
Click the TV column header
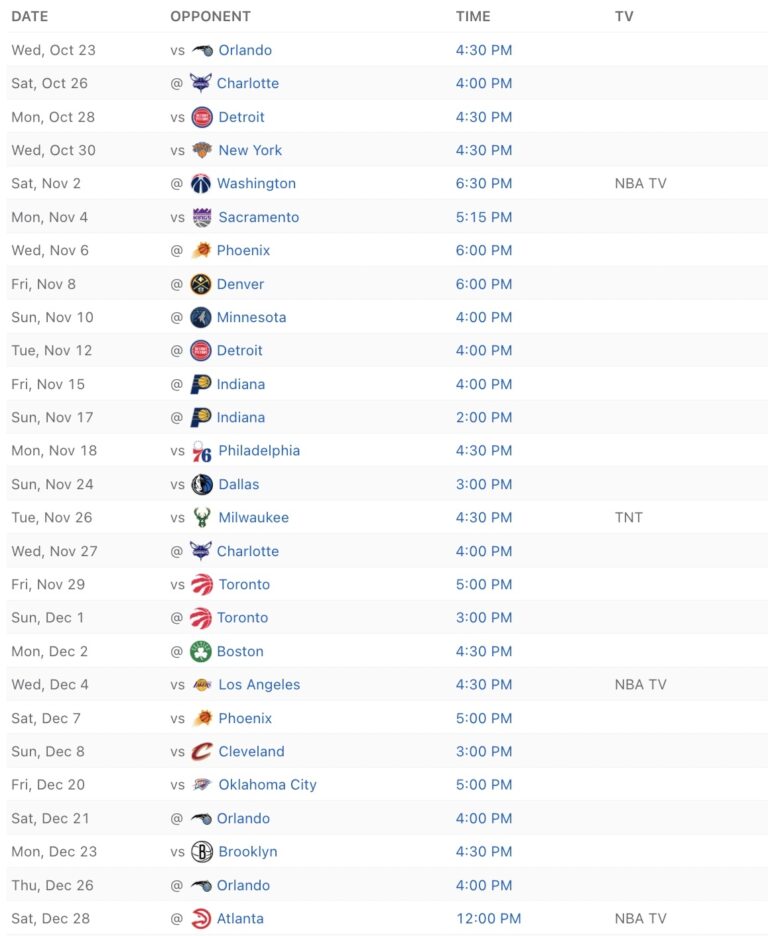point(623,16)
